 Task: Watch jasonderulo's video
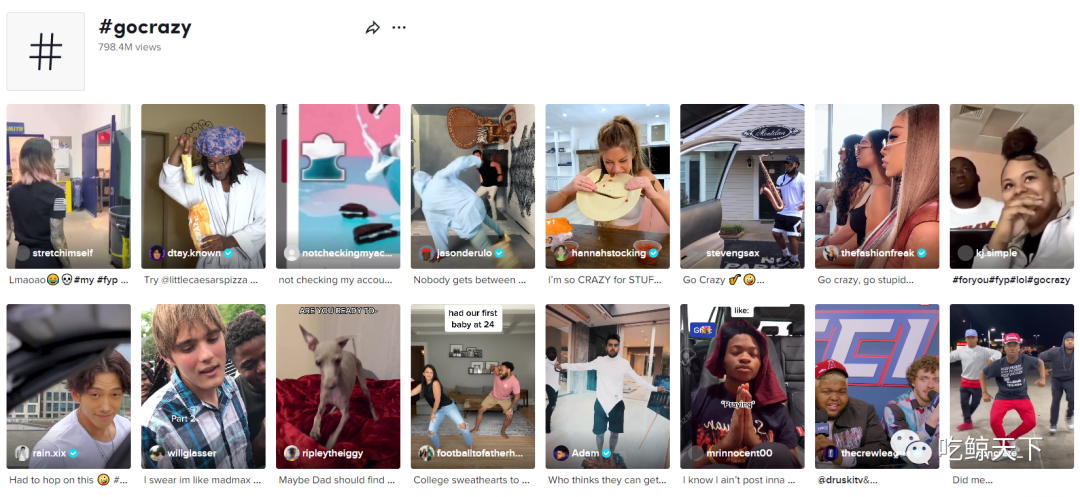(x=473, y=185)
